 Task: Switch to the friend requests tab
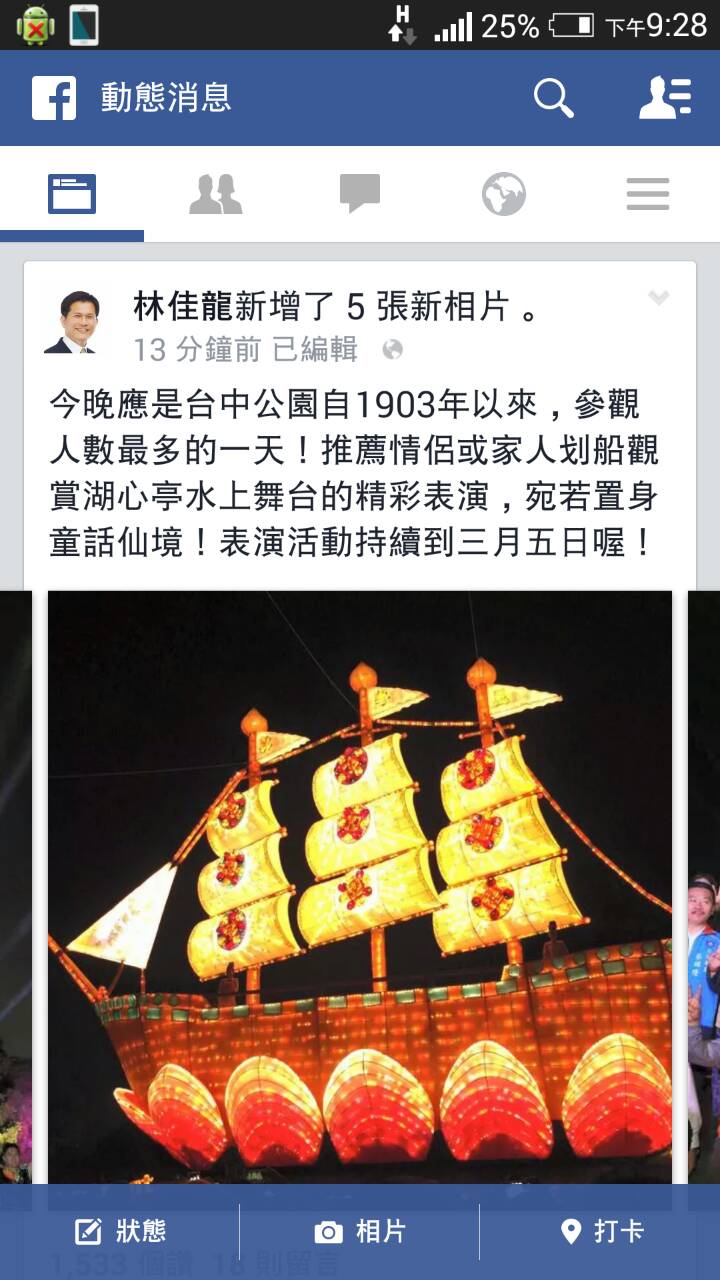[216, 194]
